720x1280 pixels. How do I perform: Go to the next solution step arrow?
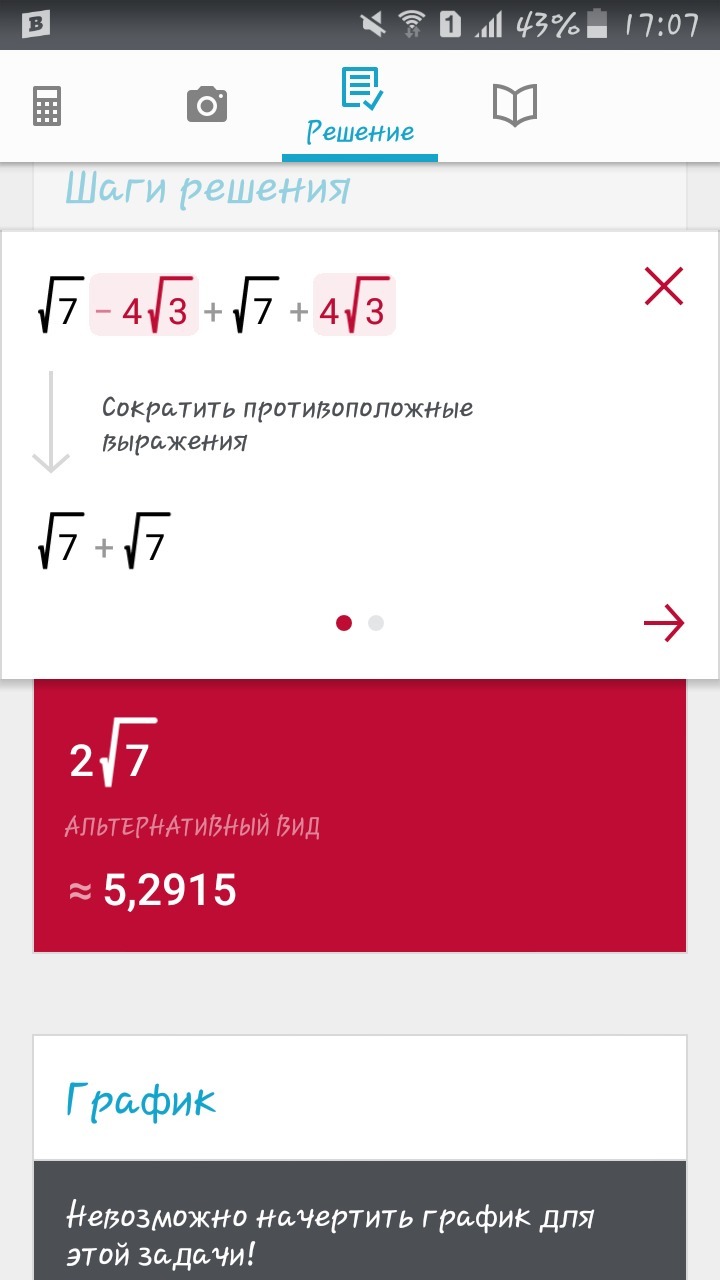[664, 623]
